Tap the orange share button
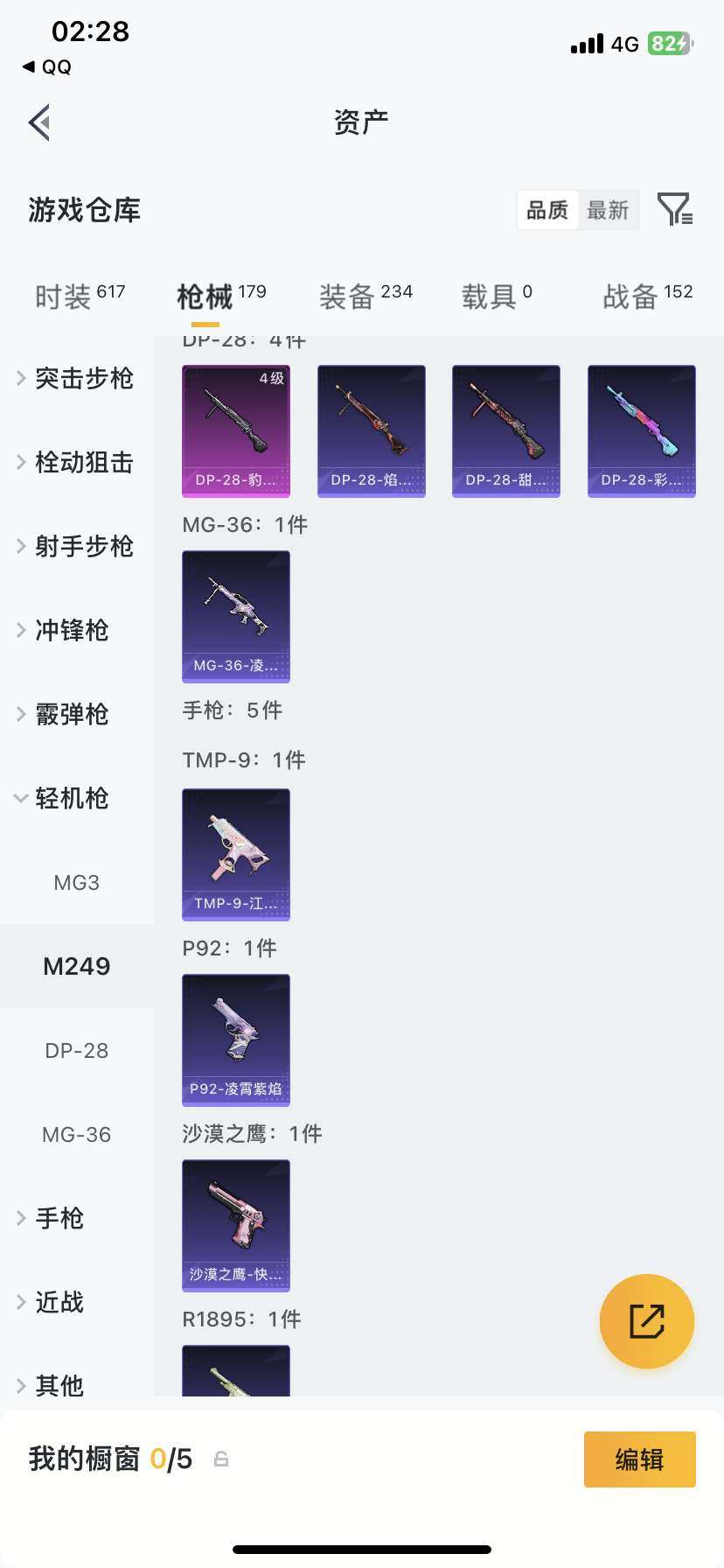This screenshot has height=1568, width=724. pyautogui.click(x=646, y=1321)
